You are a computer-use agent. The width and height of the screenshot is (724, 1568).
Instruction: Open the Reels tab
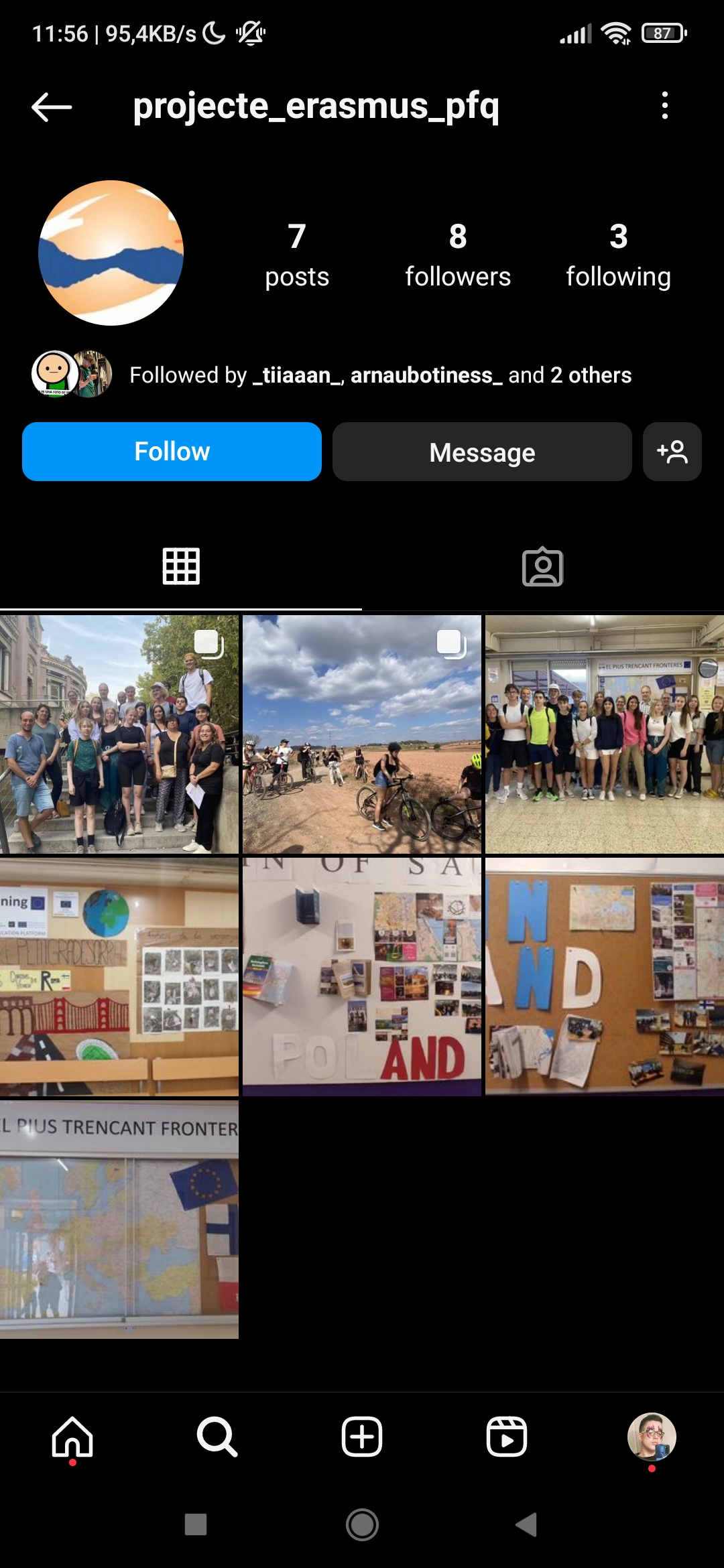tap(507, 1437)
